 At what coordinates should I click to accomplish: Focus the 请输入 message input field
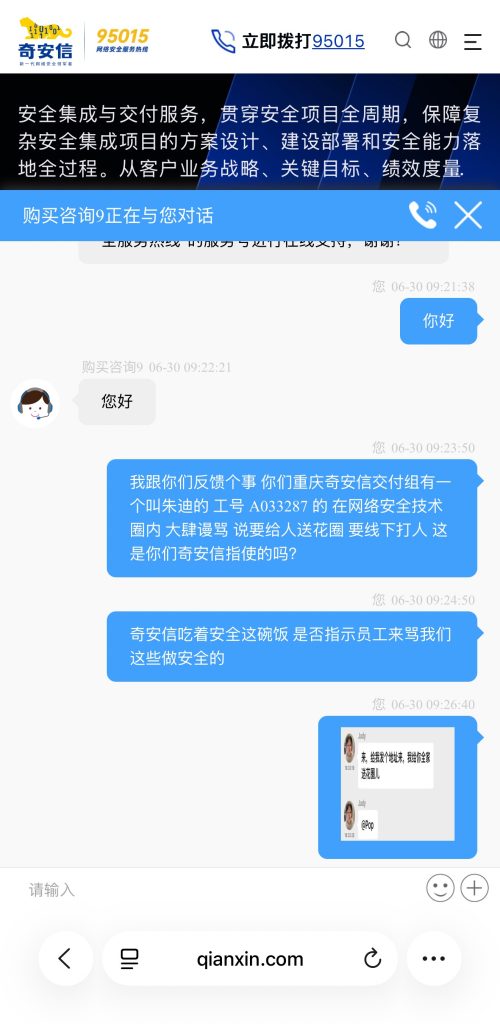click(222, 889)
